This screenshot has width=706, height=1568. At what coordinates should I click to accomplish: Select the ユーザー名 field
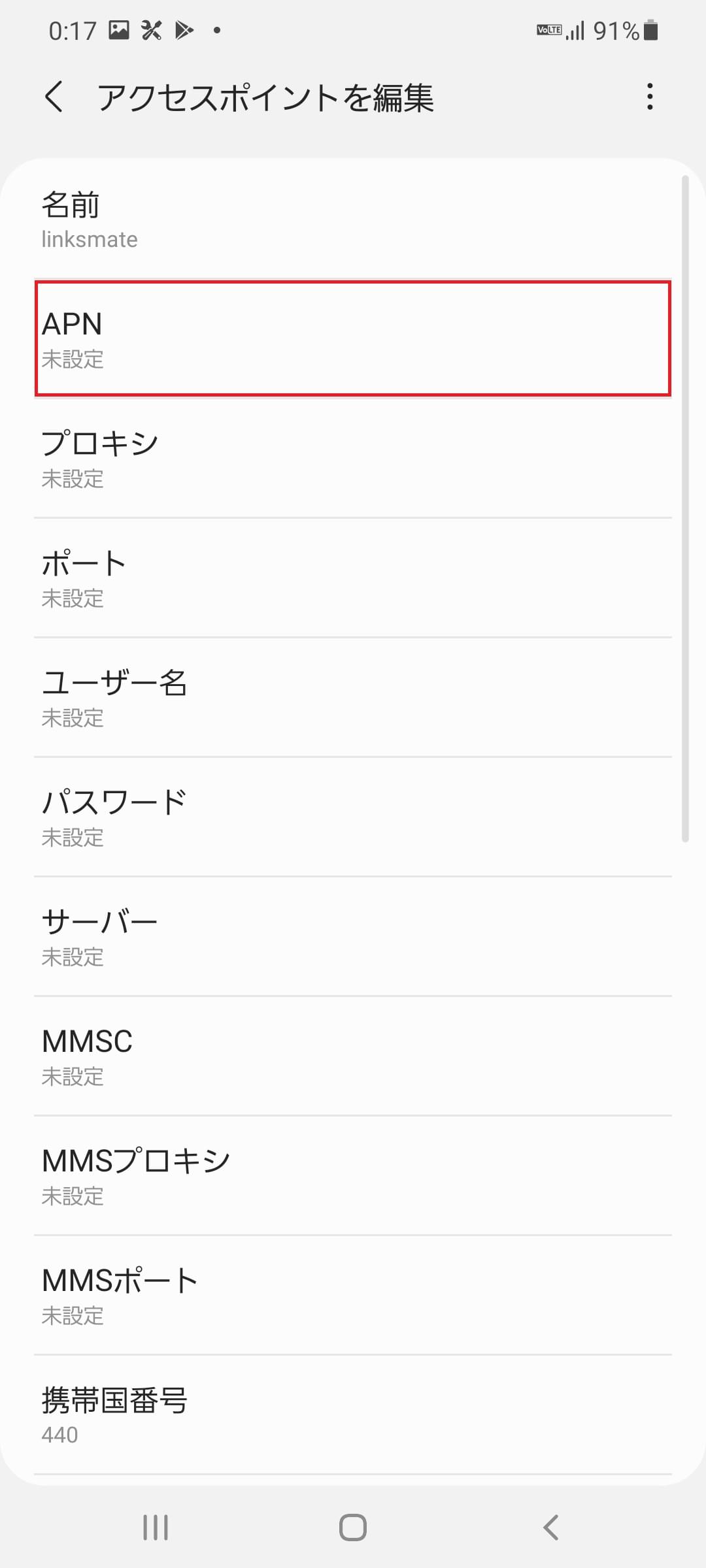click(x=353, y=698)
